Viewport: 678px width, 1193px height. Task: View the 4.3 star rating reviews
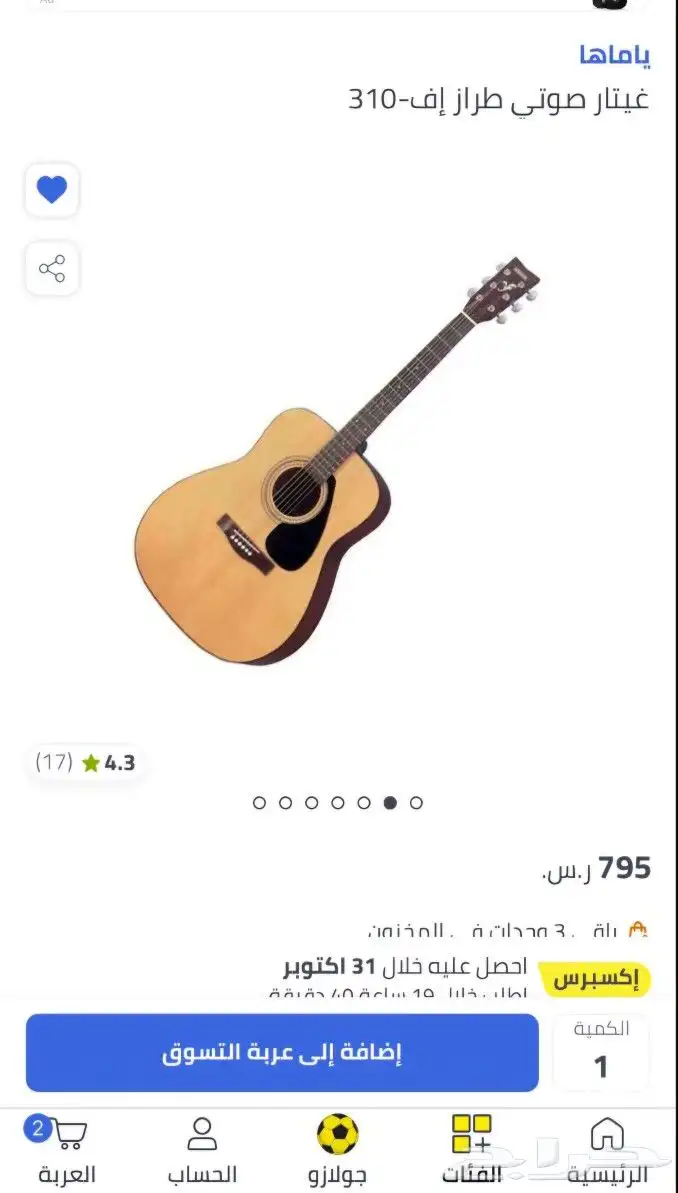(86, 763)
